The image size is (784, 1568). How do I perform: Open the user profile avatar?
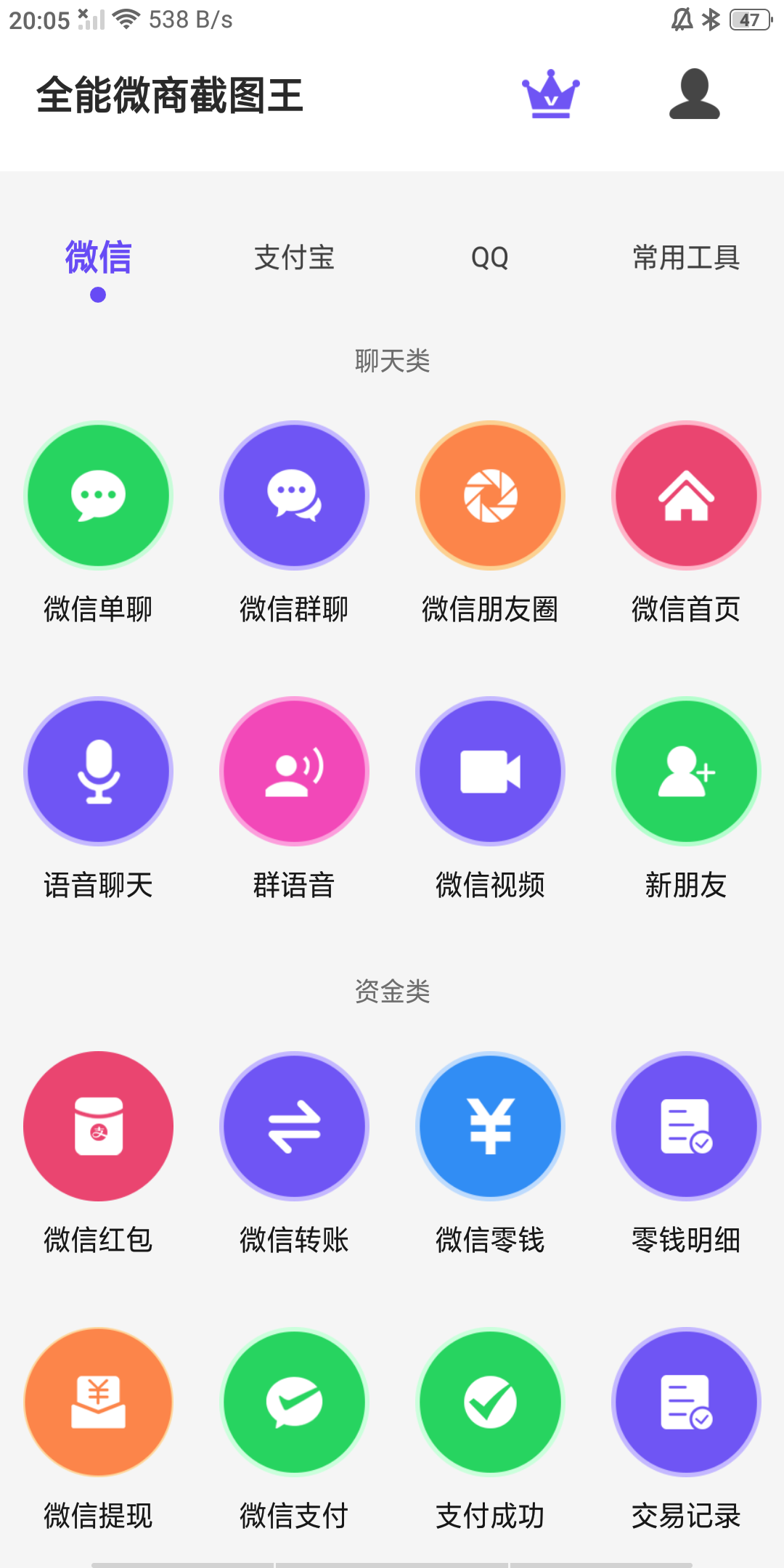pyautogui.click(x=694, y=95)
